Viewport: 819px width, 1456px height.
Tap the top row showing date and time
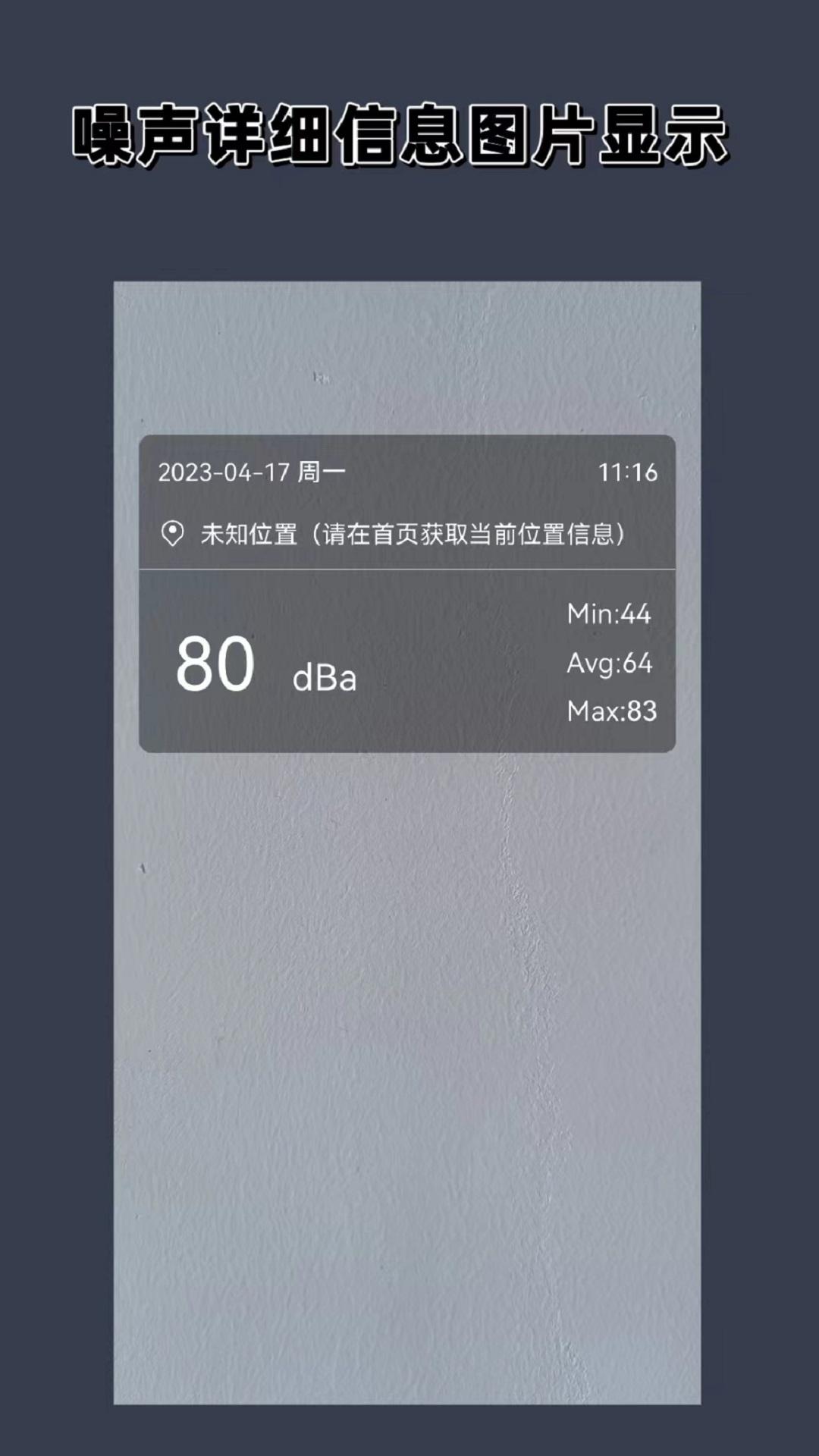(407, 471)
